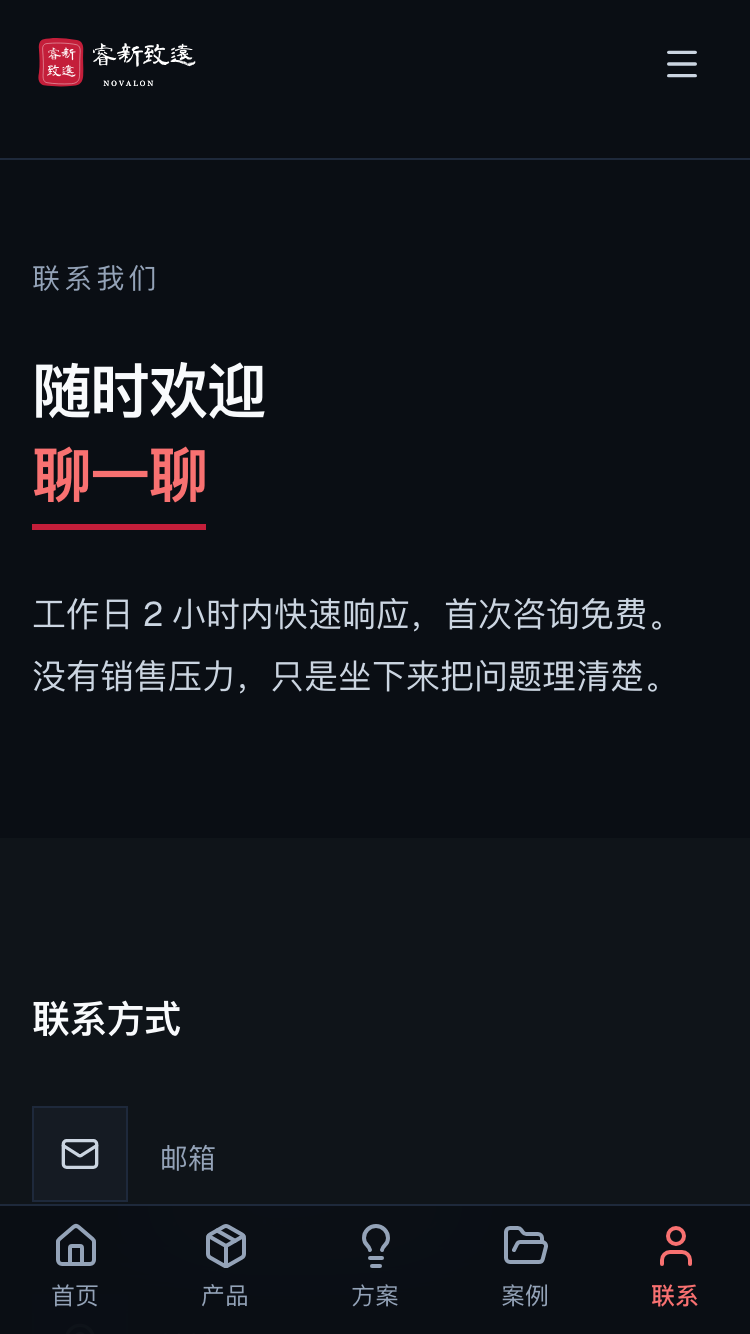Switch to the 产品 tab
The height and width of the screenshot is (1334, 750).
tap(225, 1267)
